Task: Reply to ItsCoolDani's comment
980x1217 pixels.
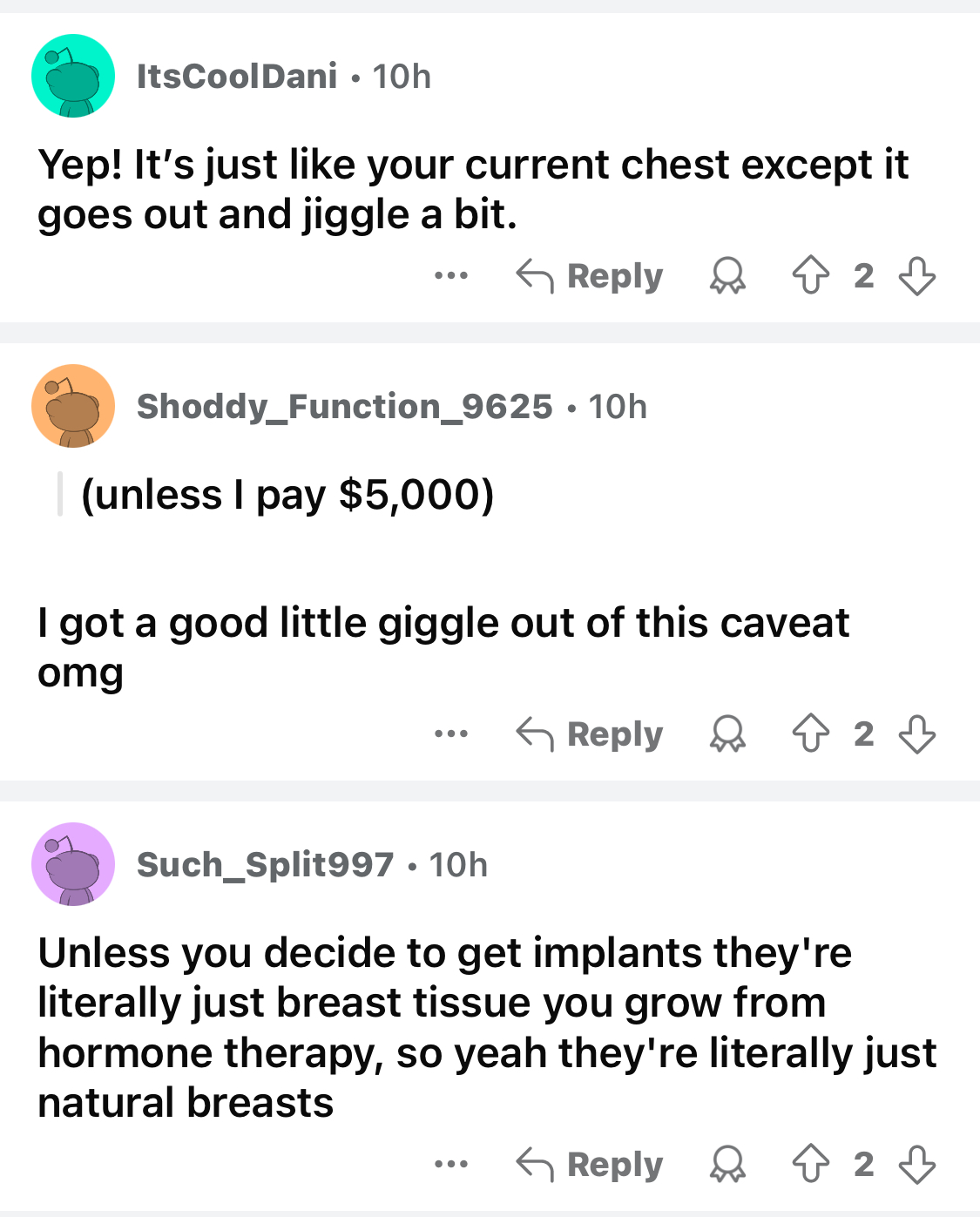Action: coord(590,276)
